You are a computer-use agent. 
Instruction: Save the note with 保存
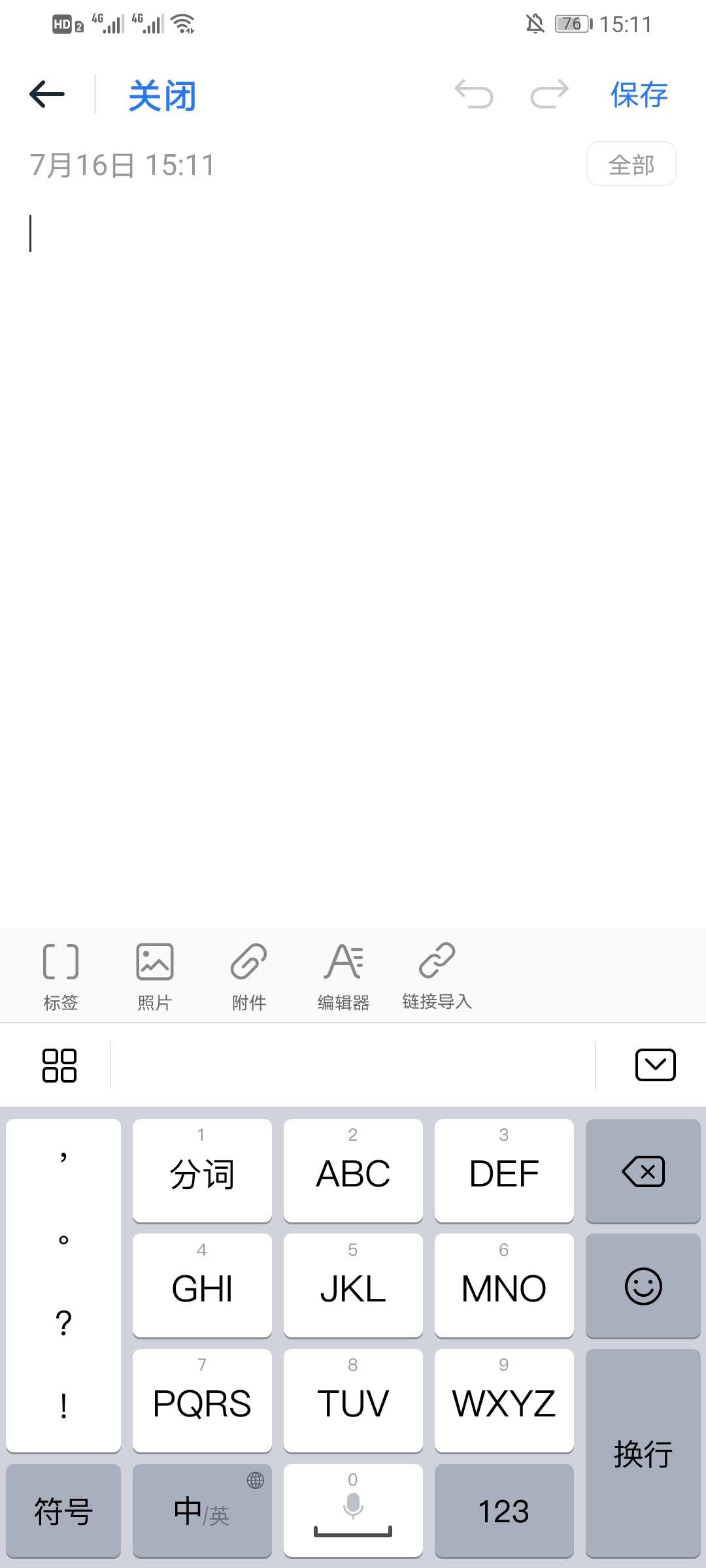(639, 95)
